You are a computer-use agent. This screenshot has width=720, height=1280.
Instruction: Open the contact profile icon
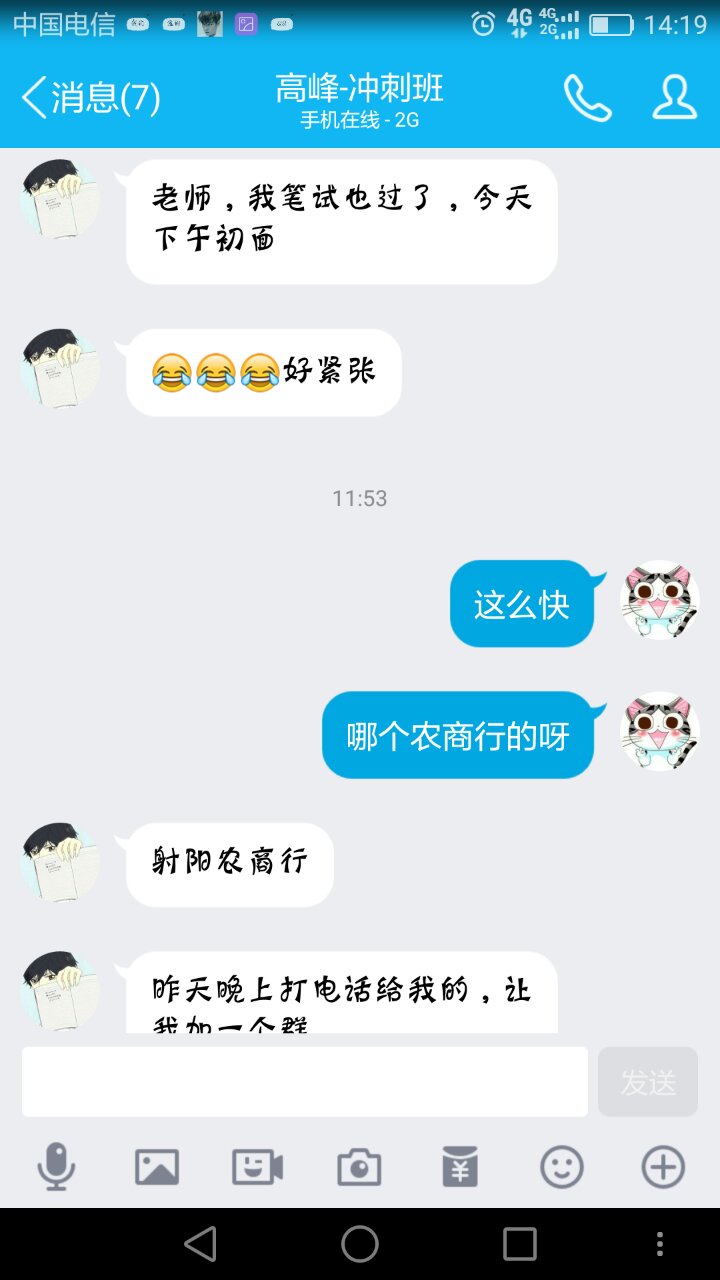675,98
